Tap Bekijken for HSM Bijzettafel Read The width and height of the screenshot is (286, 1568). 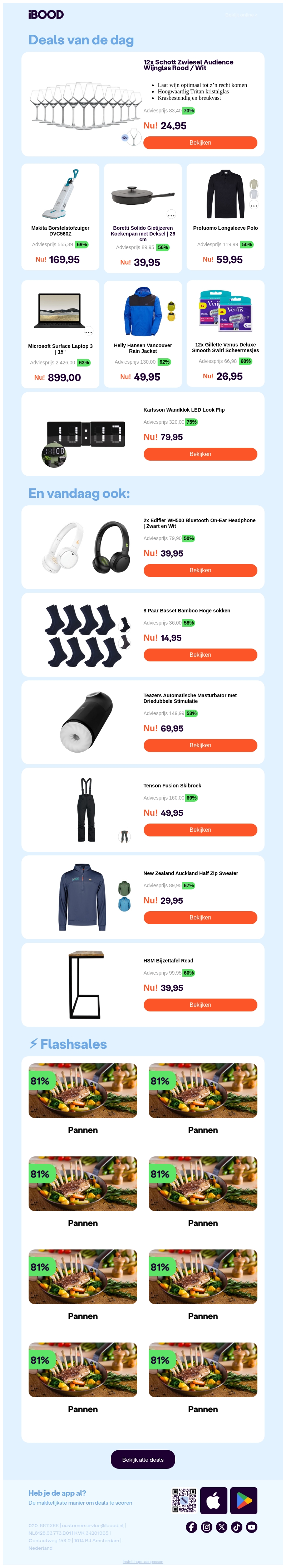click(199, 1005)
